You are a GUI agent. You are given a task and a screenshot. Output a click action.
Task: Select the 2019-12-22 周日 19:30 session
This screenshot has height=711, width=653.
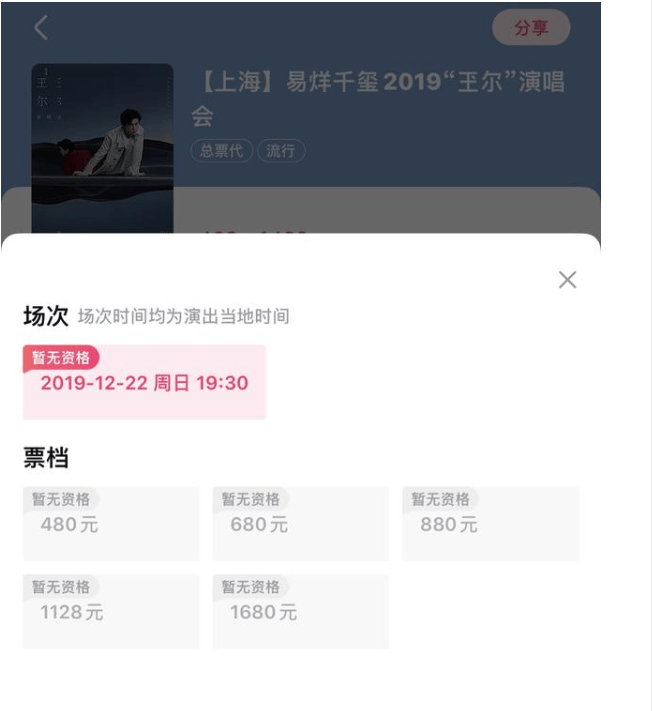click(x=145, y=383)
